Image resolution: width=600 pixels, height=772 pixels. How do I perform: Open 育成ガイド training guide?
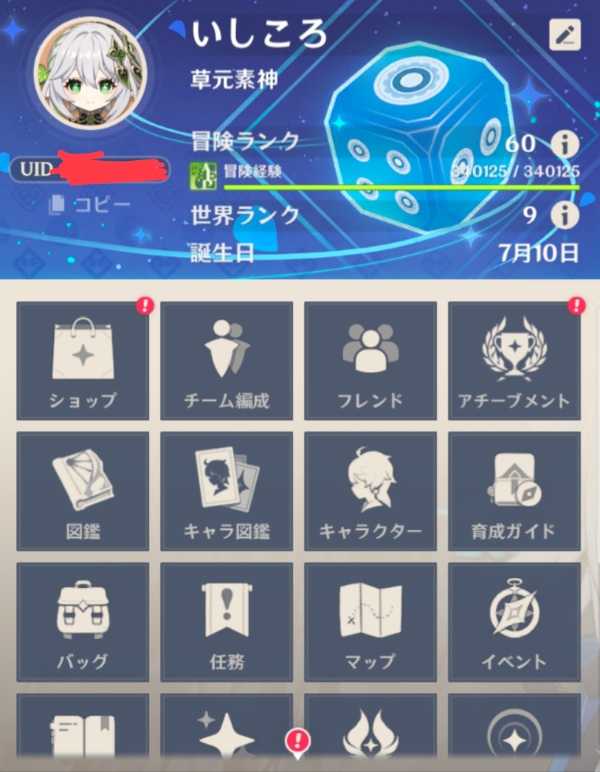point(514,491)
